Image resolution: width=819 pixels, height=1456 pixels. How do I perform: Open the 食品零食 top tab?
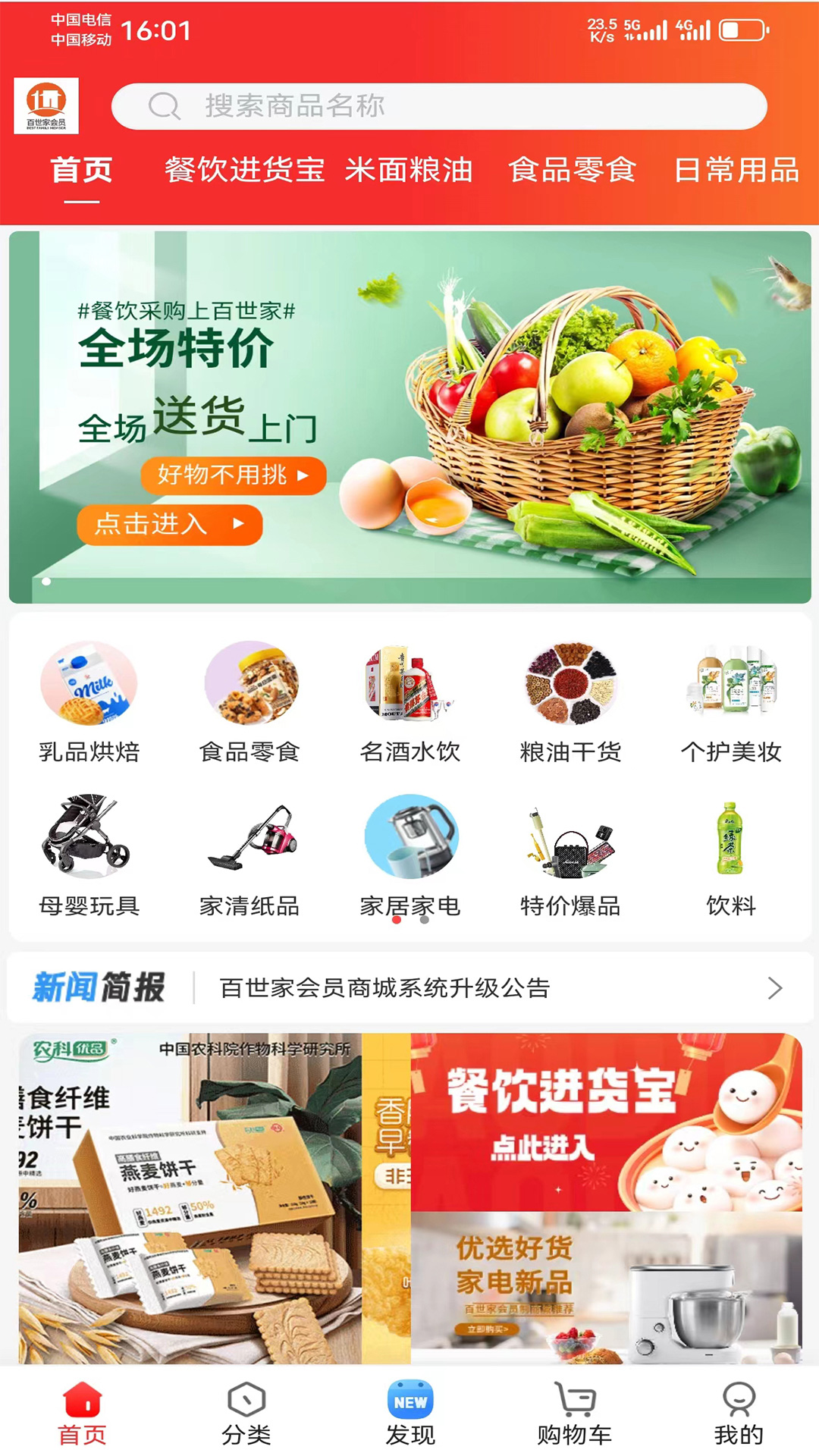point(572,170)
